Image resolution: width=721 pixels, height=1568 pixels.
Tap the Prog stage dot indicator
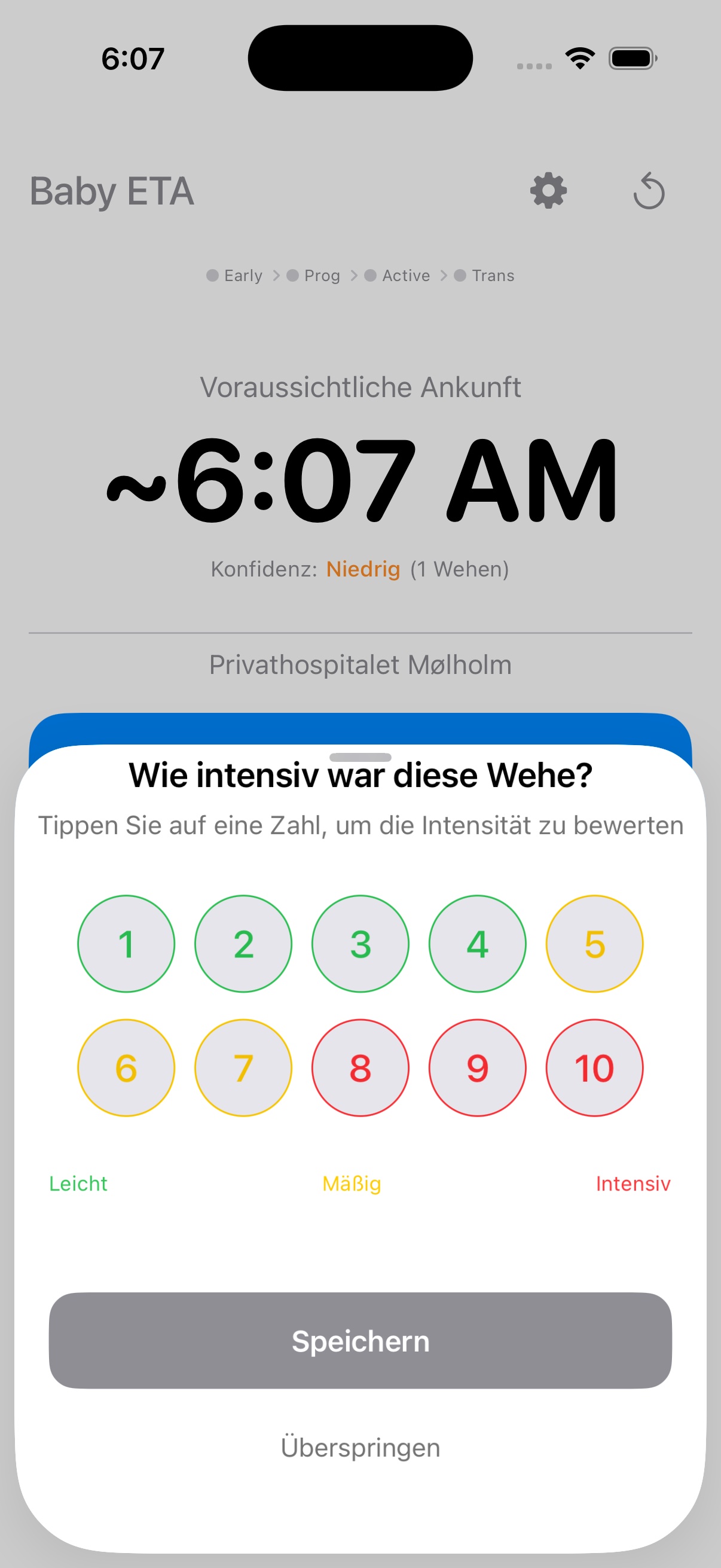[x=293, y=275]
